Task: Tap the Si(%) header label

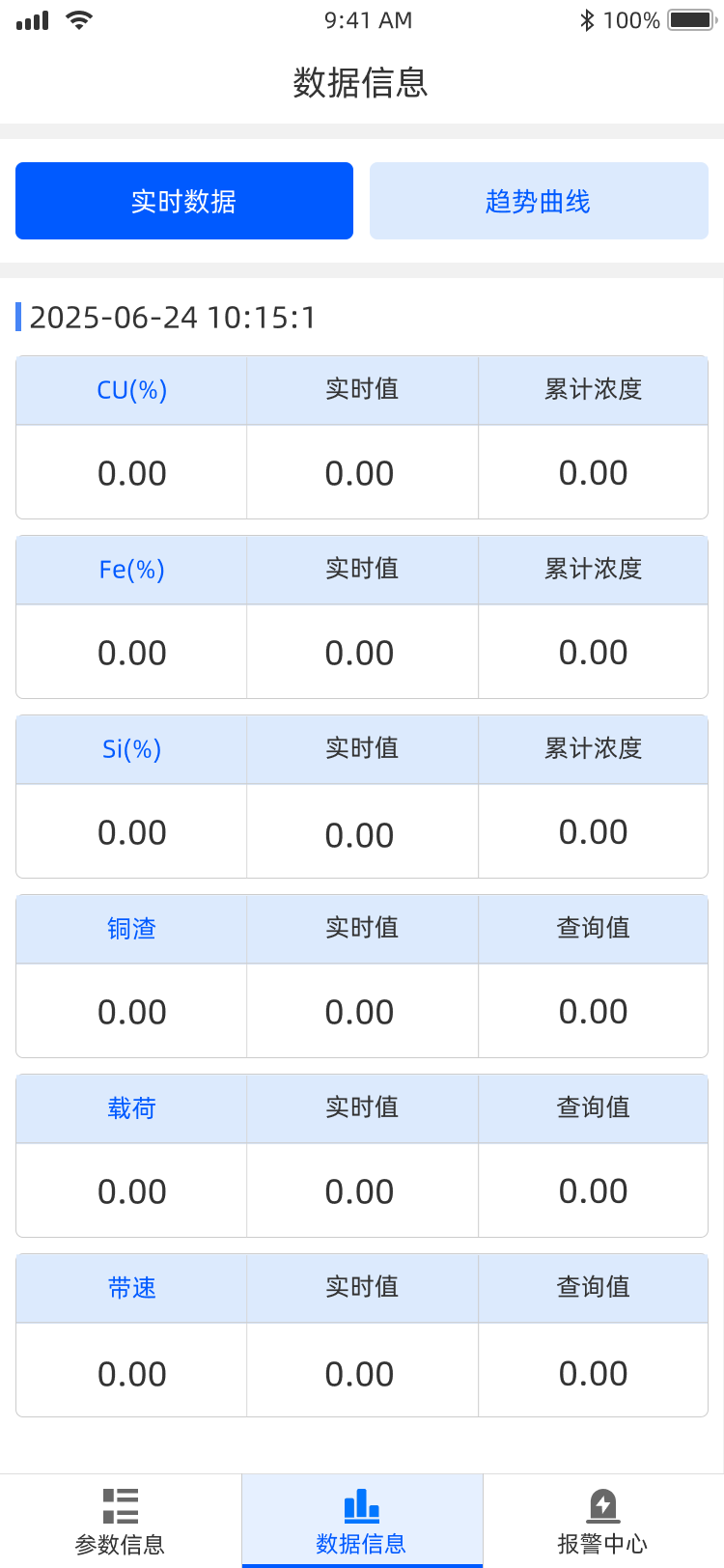Action: click(x=130, y=749)
